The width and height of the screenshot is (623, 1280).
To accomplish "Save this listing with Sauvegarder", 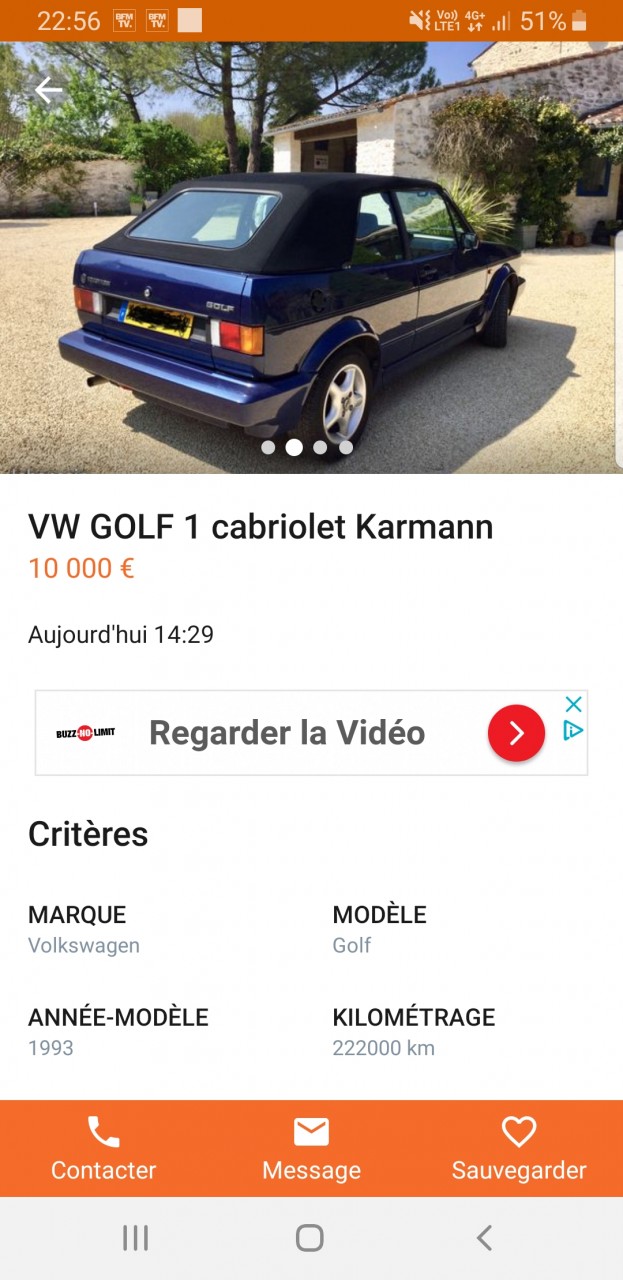I will pos(519,1149).
